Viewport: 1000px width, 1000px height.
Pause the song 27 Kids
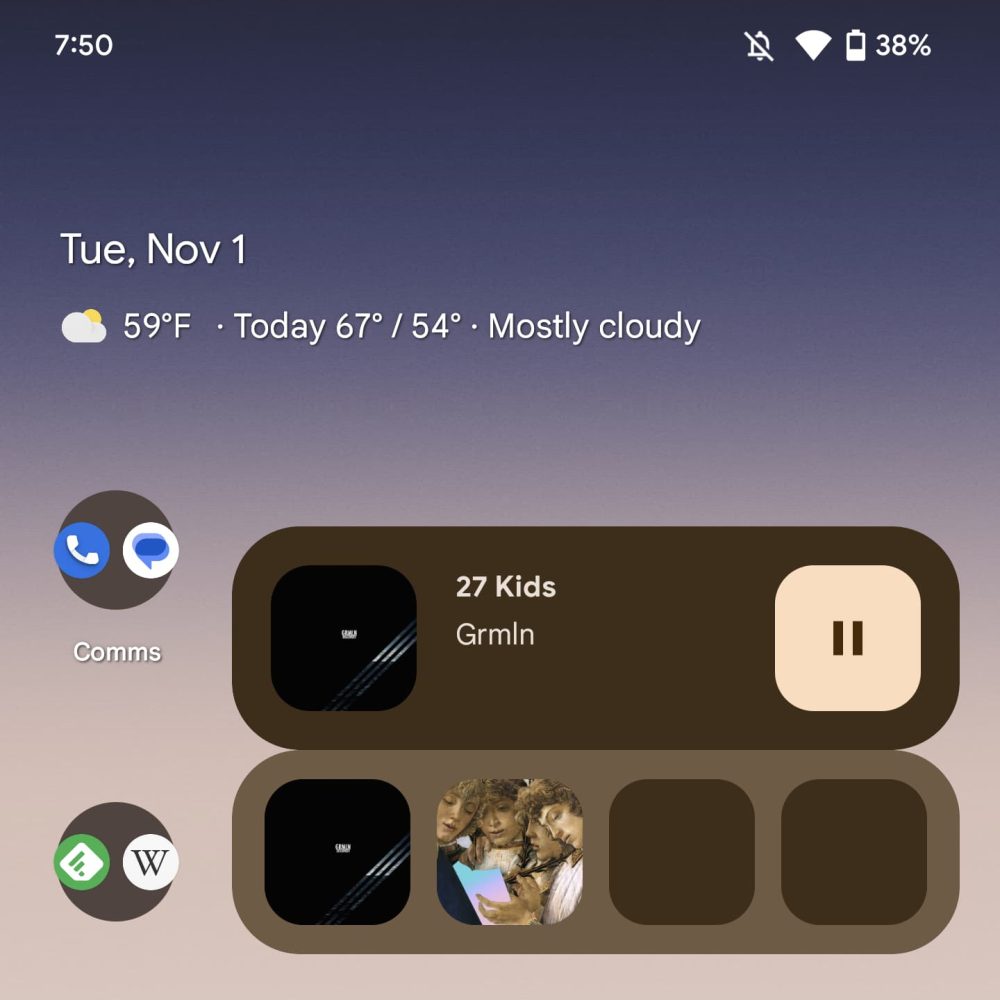coord(847,638)
